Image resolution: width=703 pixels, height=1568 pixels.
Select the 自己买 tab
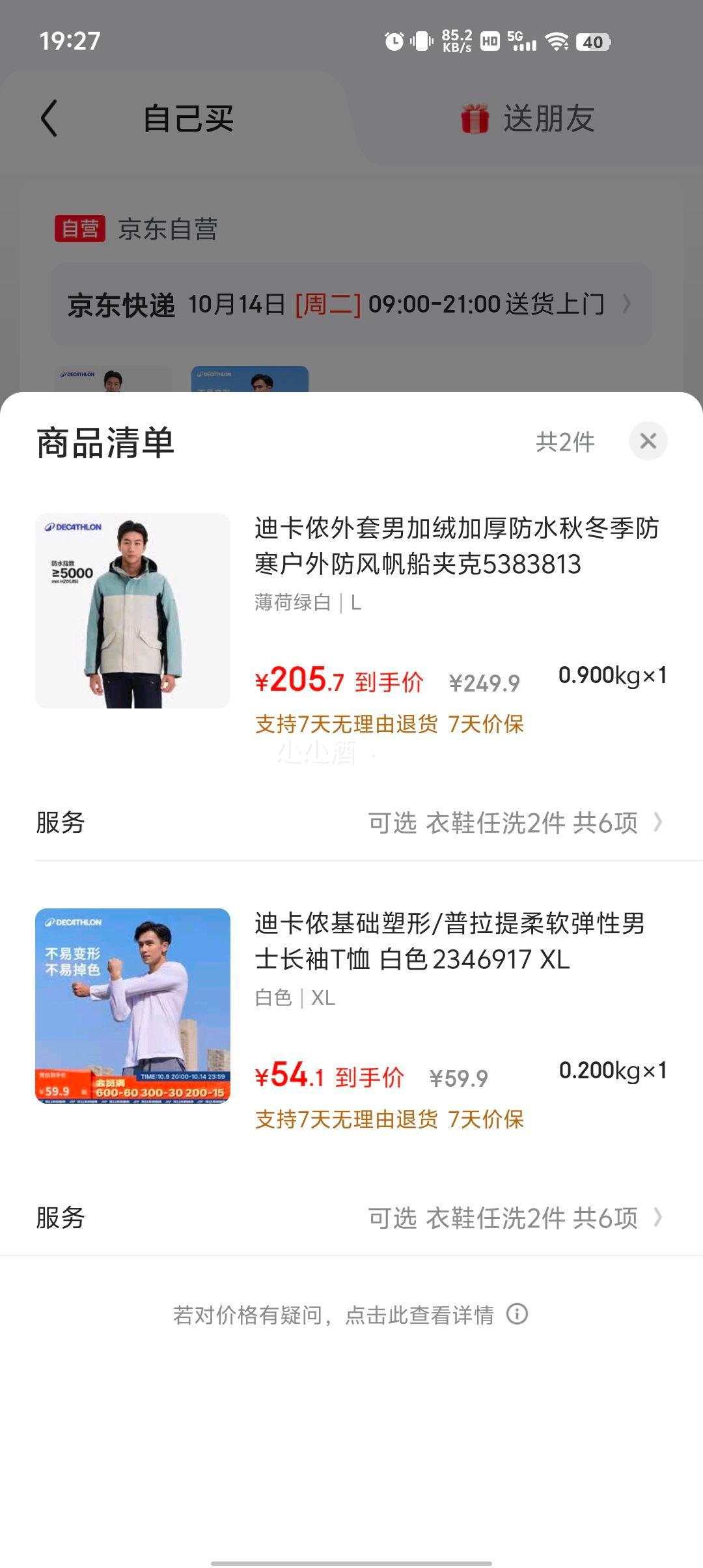point(188,119)
